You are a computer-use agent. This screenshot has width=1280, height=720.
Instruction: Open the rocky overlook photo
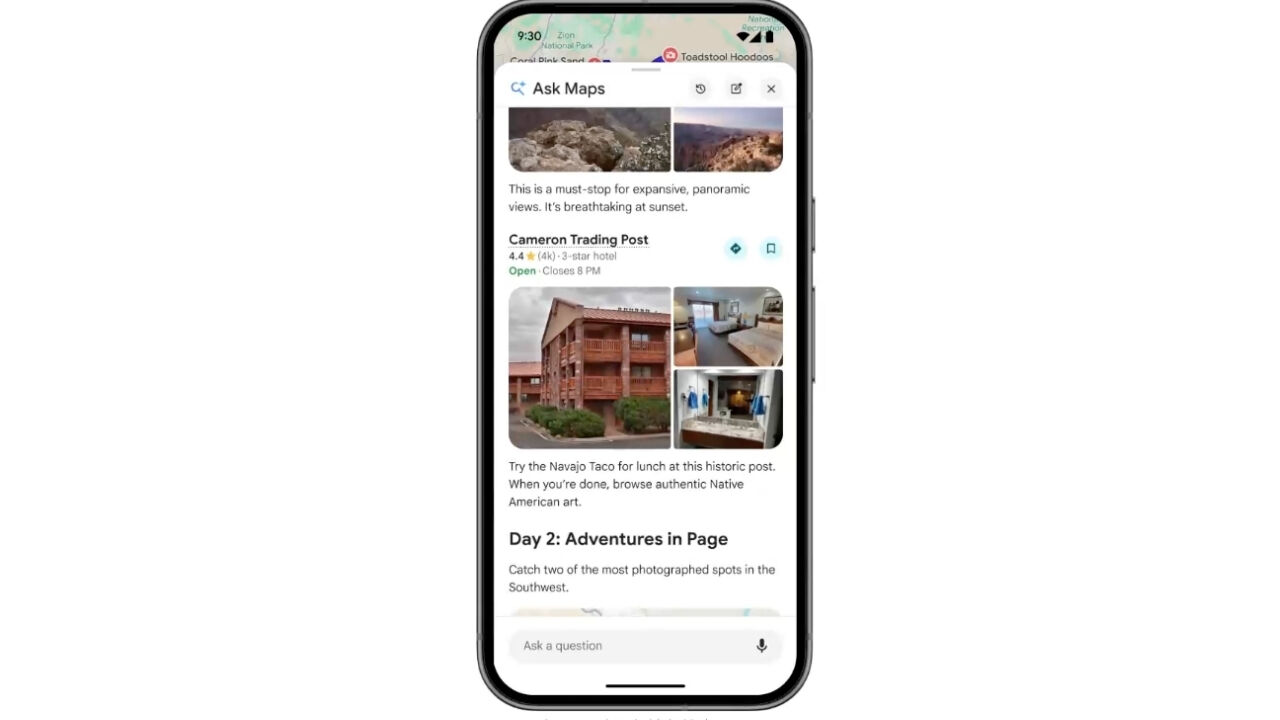coord(589,140)
